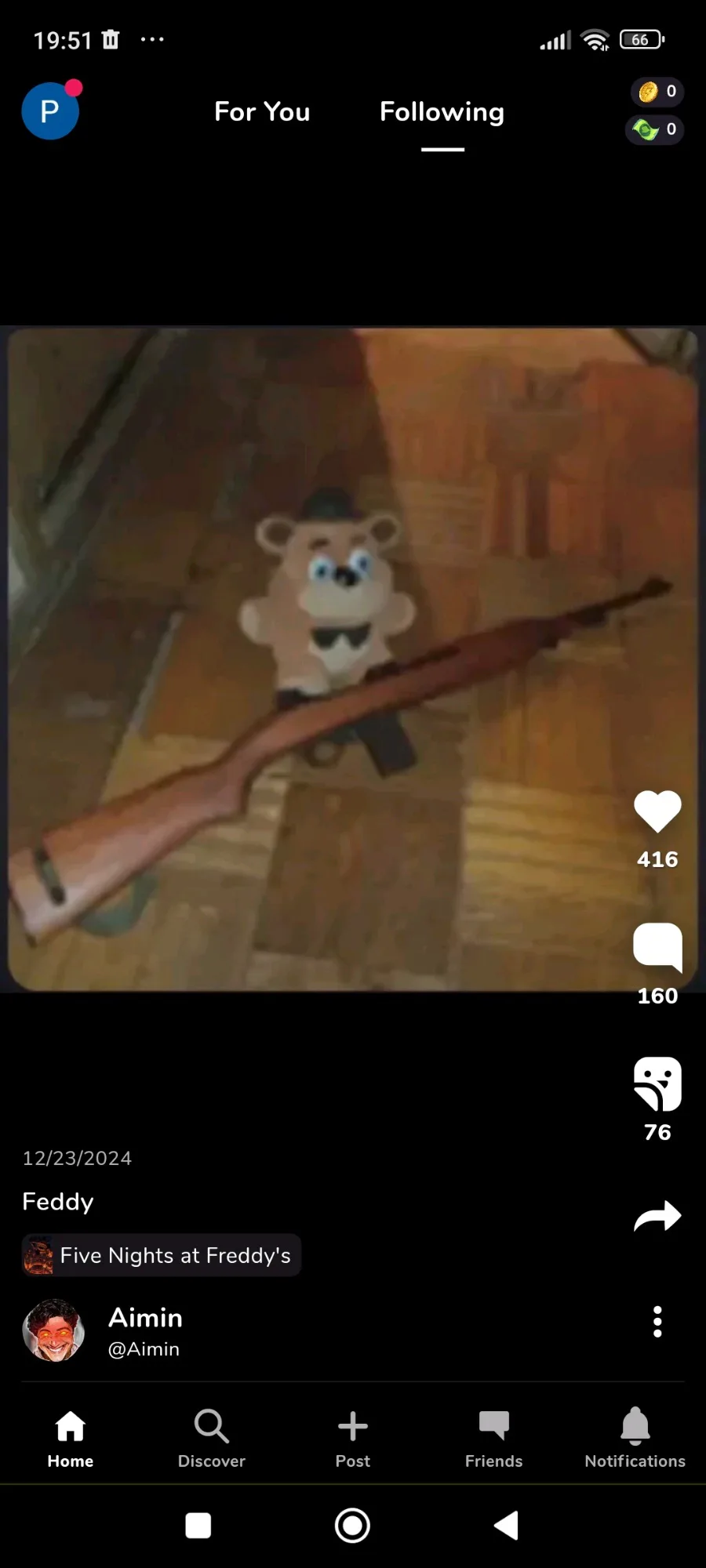The image size is (706, 1568).
Task: Open the Five Nights at Freddy's game chip
Action: coord(162,1255)
